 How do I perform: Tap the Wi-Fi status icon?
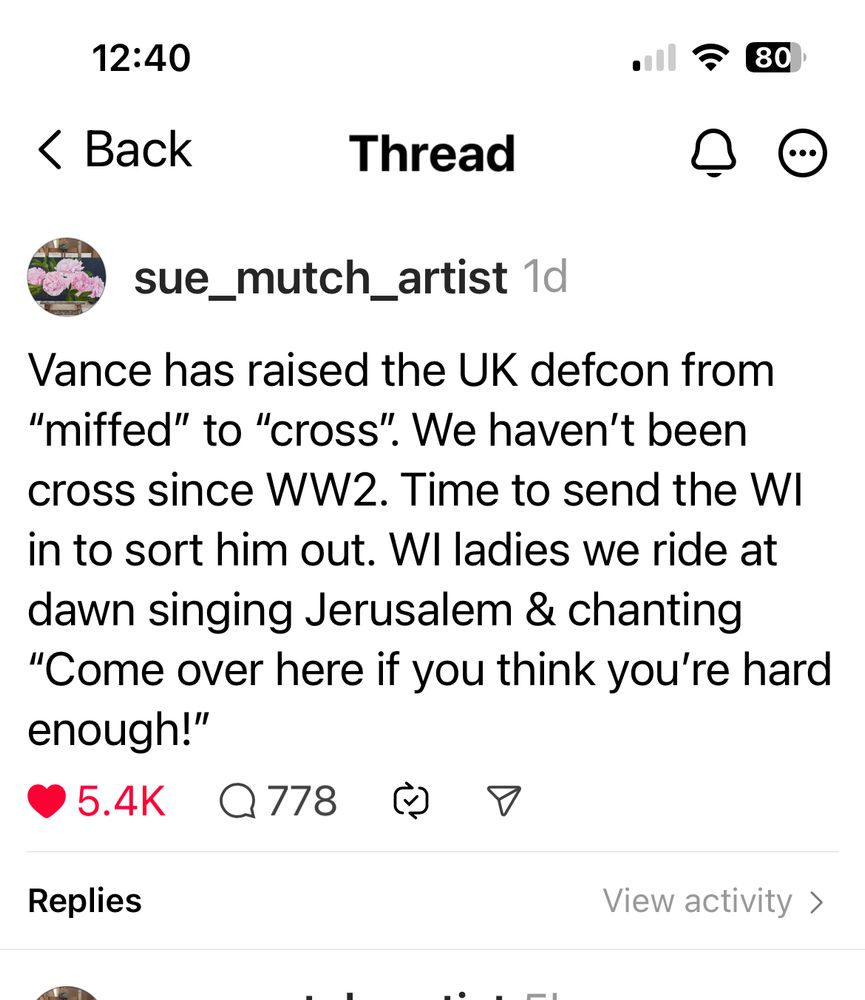pyautogui.click(x=710, y=57)
